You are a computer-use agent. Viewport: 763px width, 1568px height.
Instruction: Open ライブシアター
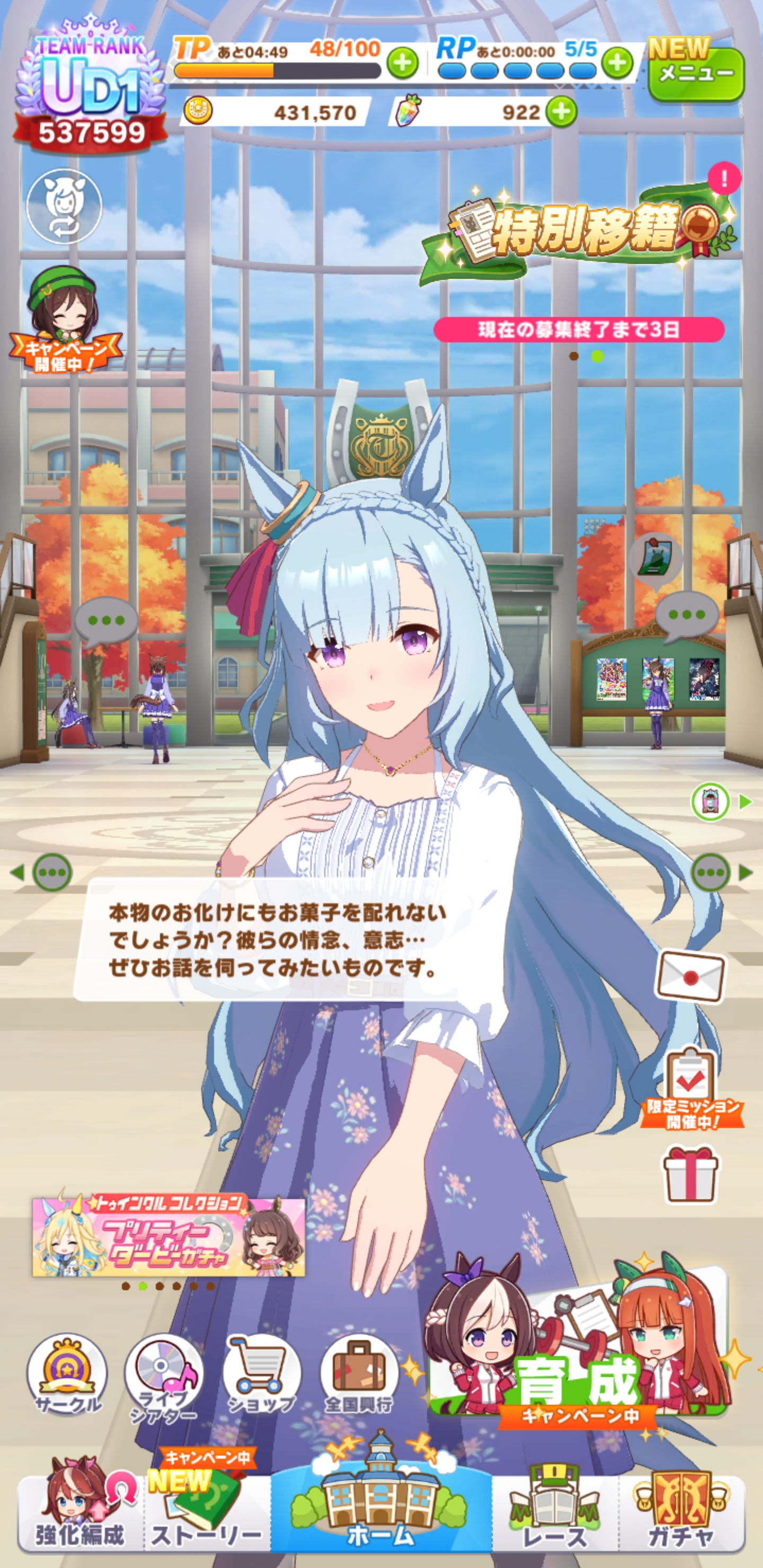163,1379
